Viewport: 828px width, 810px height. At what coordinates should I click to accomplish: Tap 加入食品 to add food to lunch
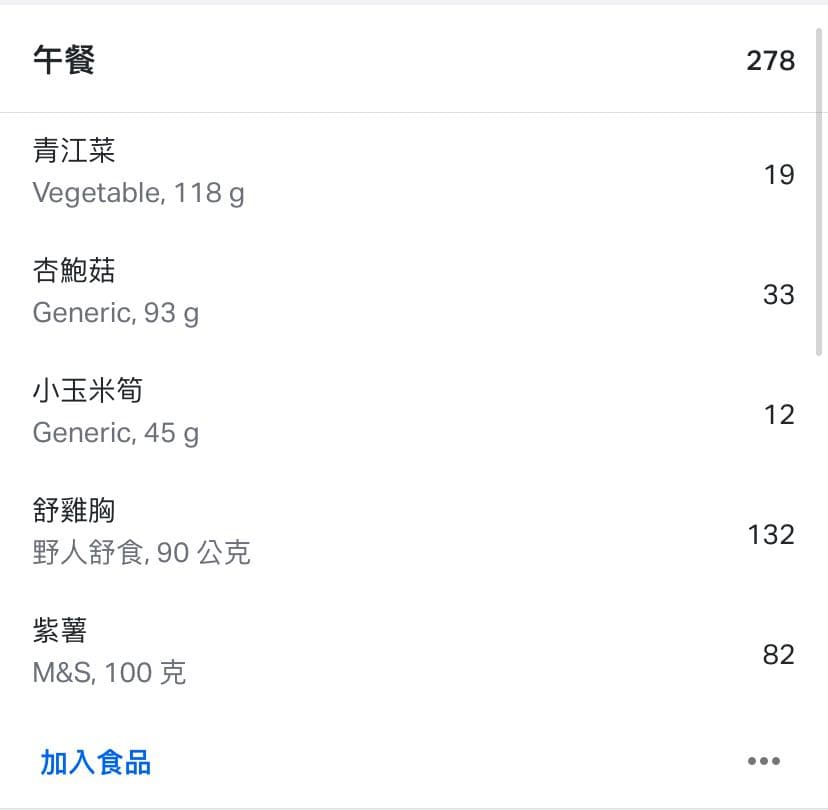pos(96,762)
